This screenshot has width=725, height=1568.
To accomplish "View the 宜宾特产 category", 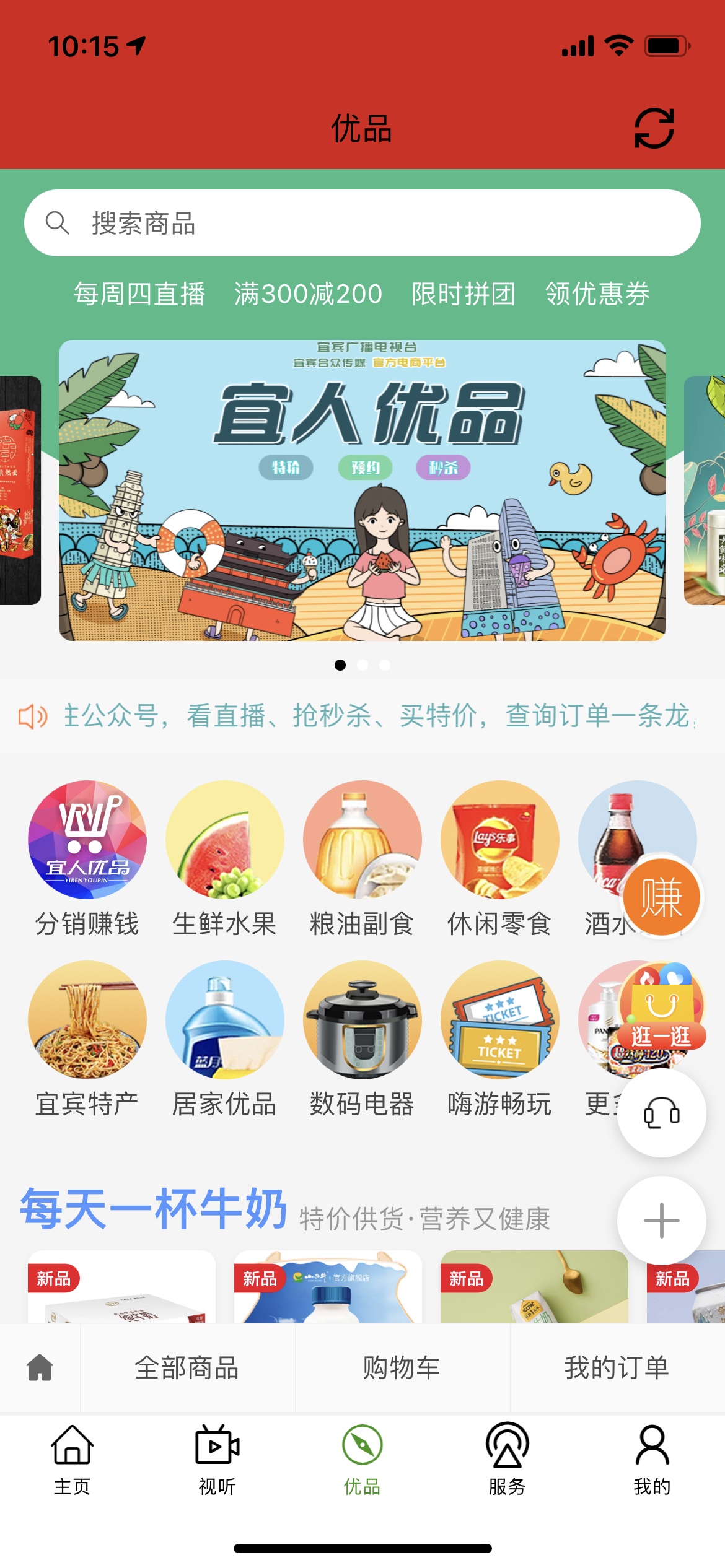I will point(87,1038).
